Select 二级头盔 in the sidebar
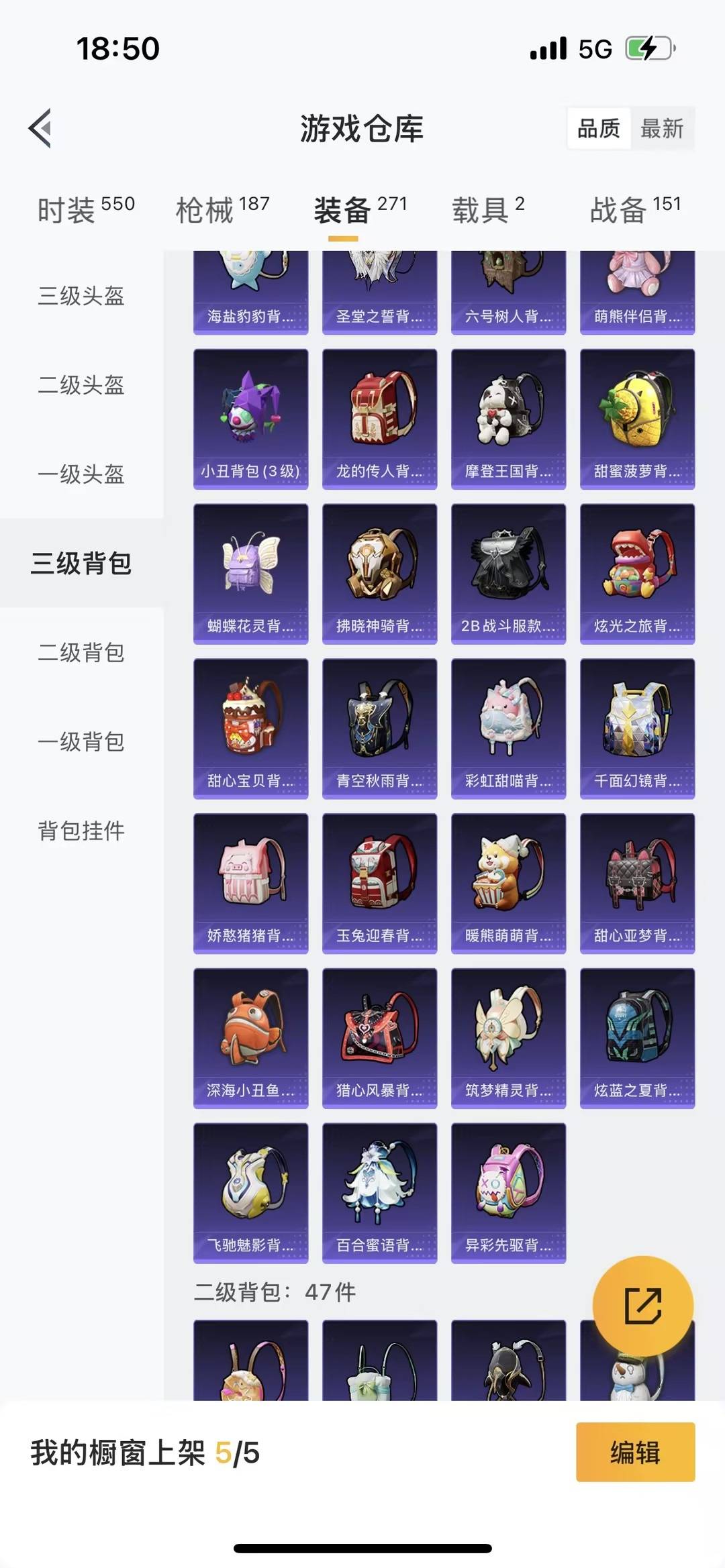This screenshot has width=725, height=1568. (81, 385)
